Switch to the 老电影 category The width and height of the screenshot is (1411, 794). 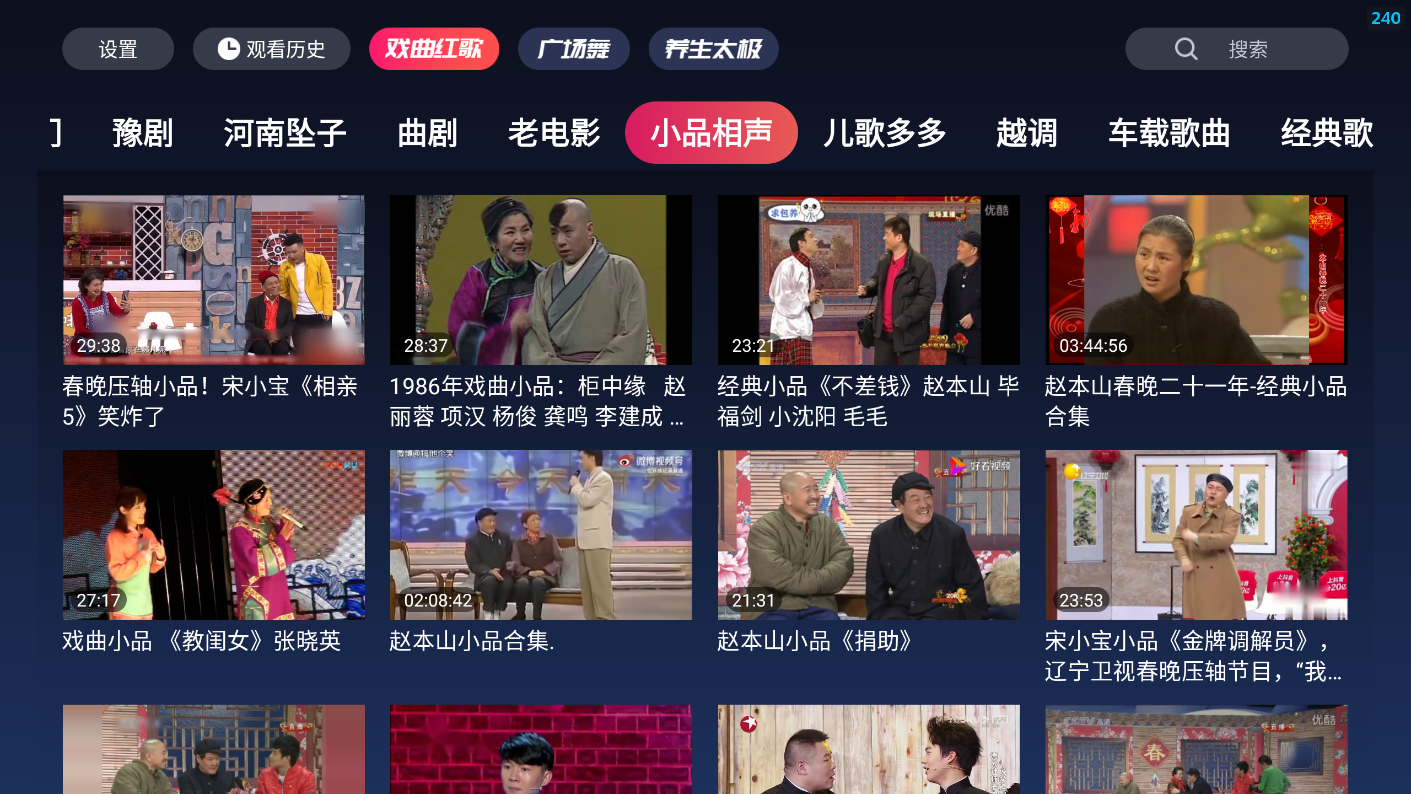coord(554,133)
